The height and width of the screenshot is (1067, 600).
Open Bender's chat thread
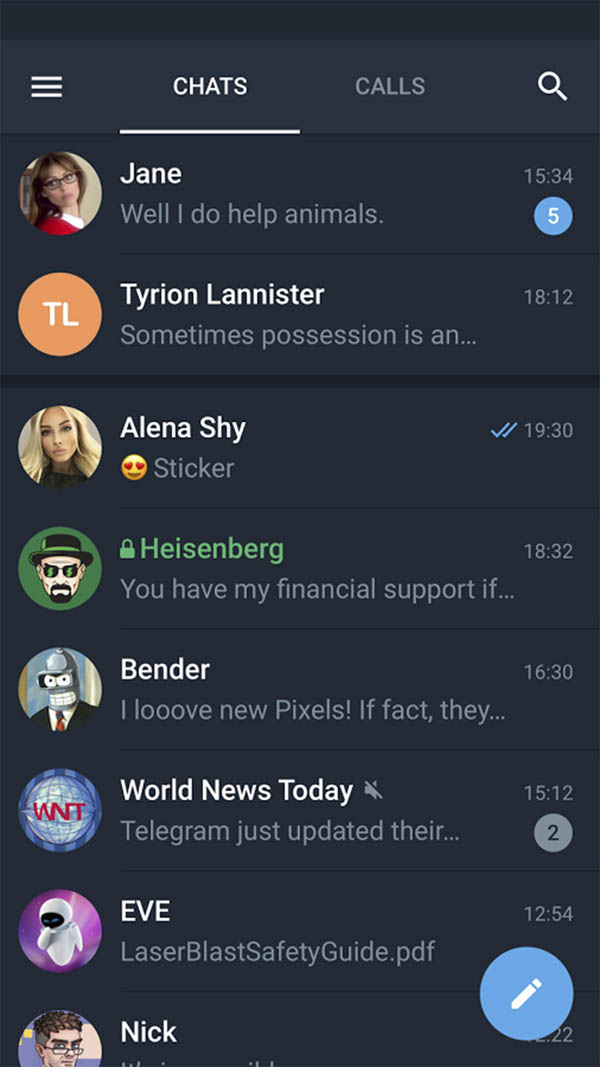tap(300, 690)
